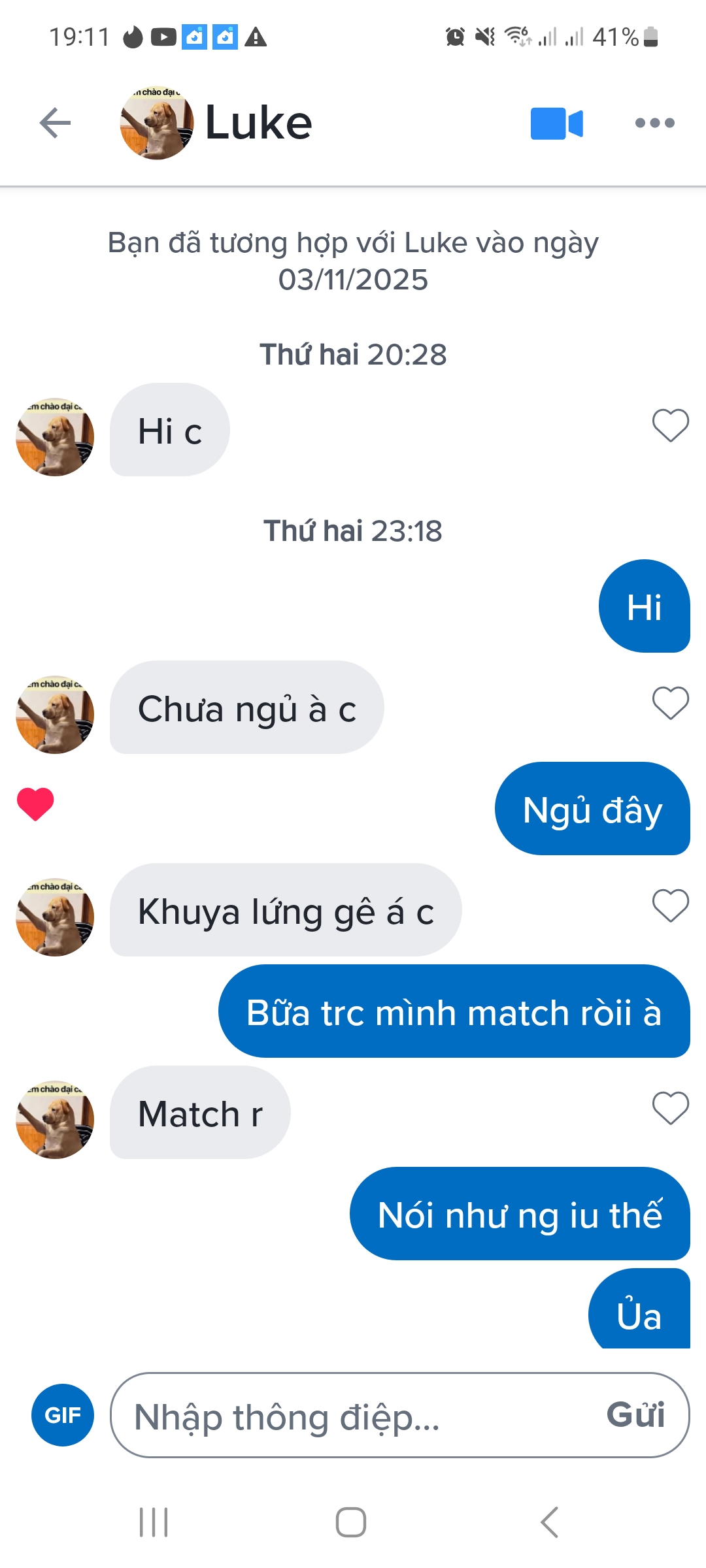Heart the "Khuya lứng gê á c" message

coord(671,906)
